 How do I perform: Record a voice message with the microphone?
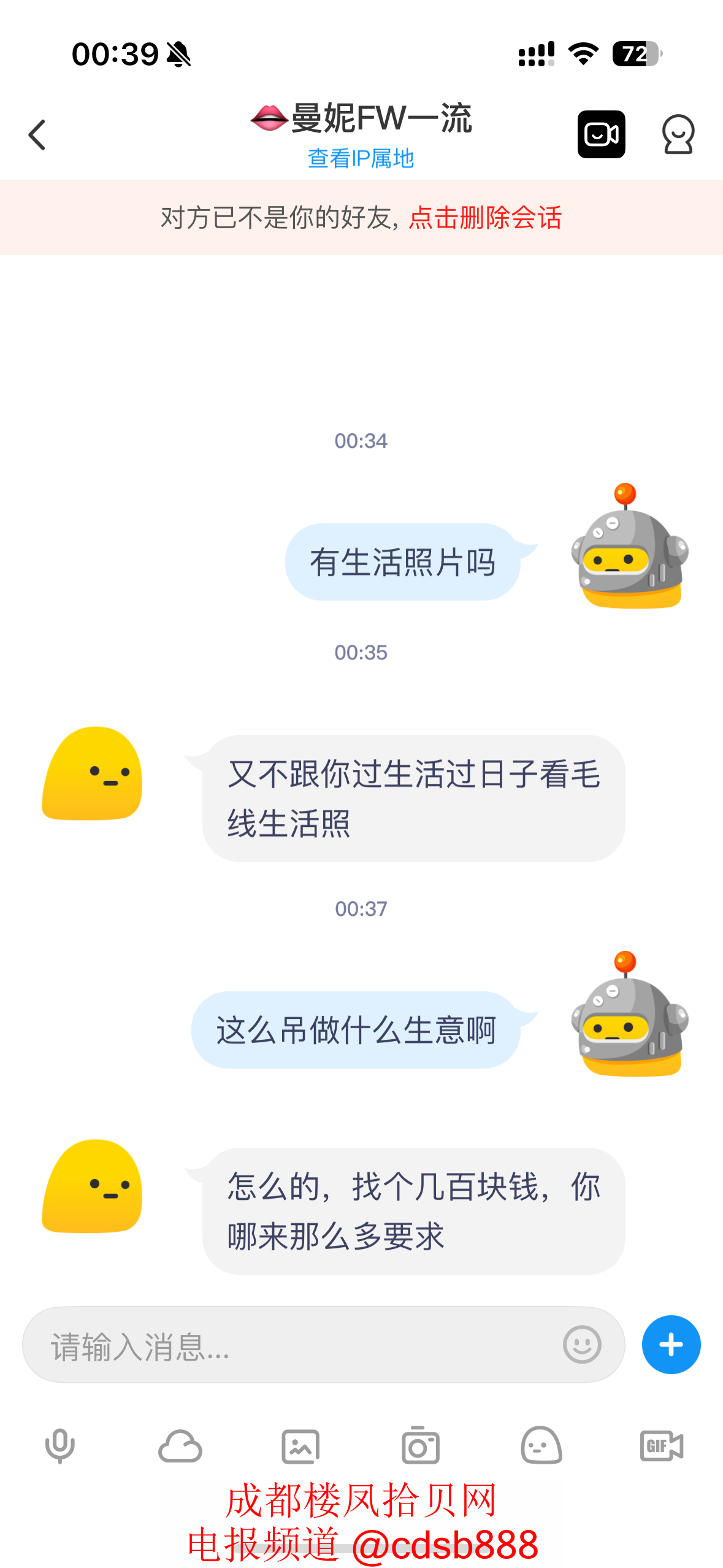60,1446
